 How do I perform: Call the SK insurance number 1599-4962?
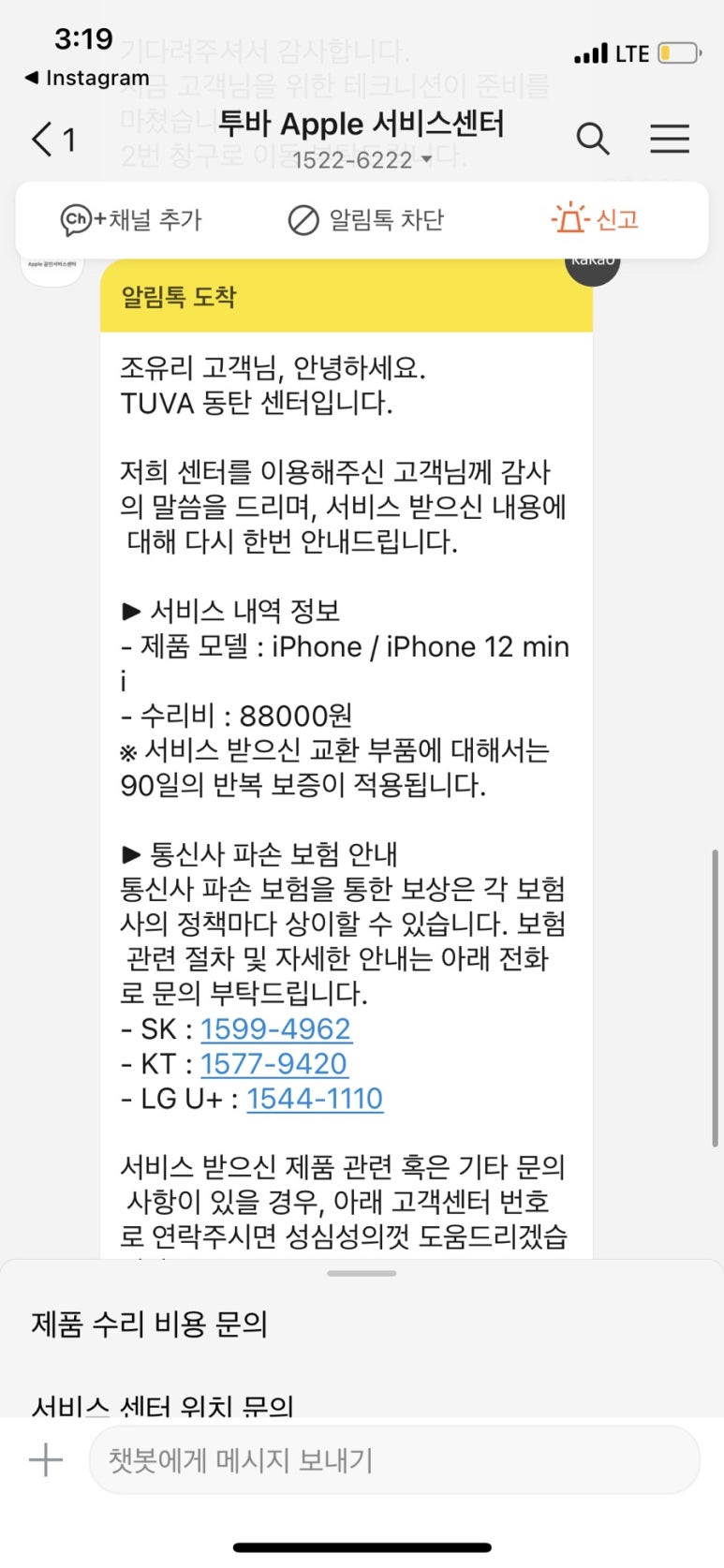click(x=275, y=1028)
